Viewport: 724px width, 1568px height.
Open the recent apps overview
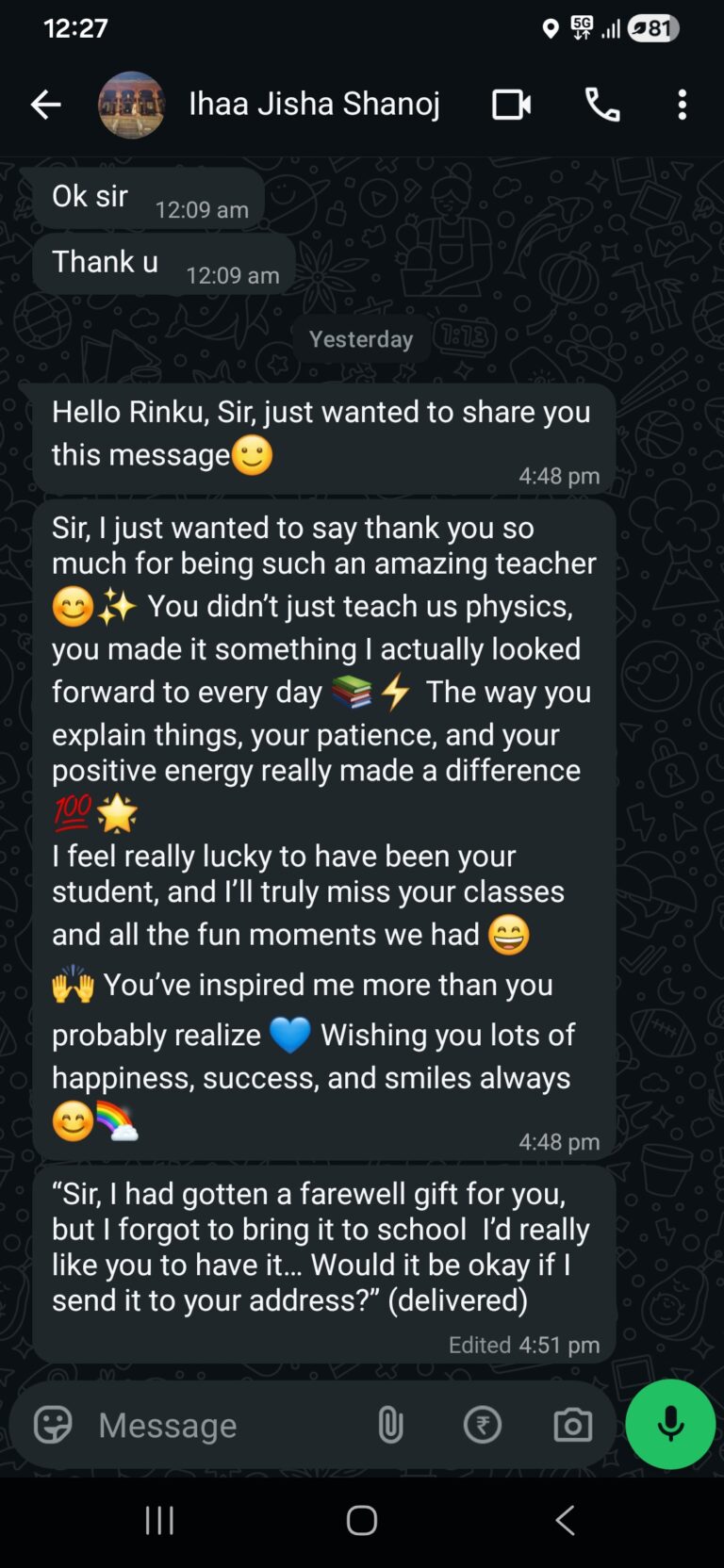(x=159, y=1520)
